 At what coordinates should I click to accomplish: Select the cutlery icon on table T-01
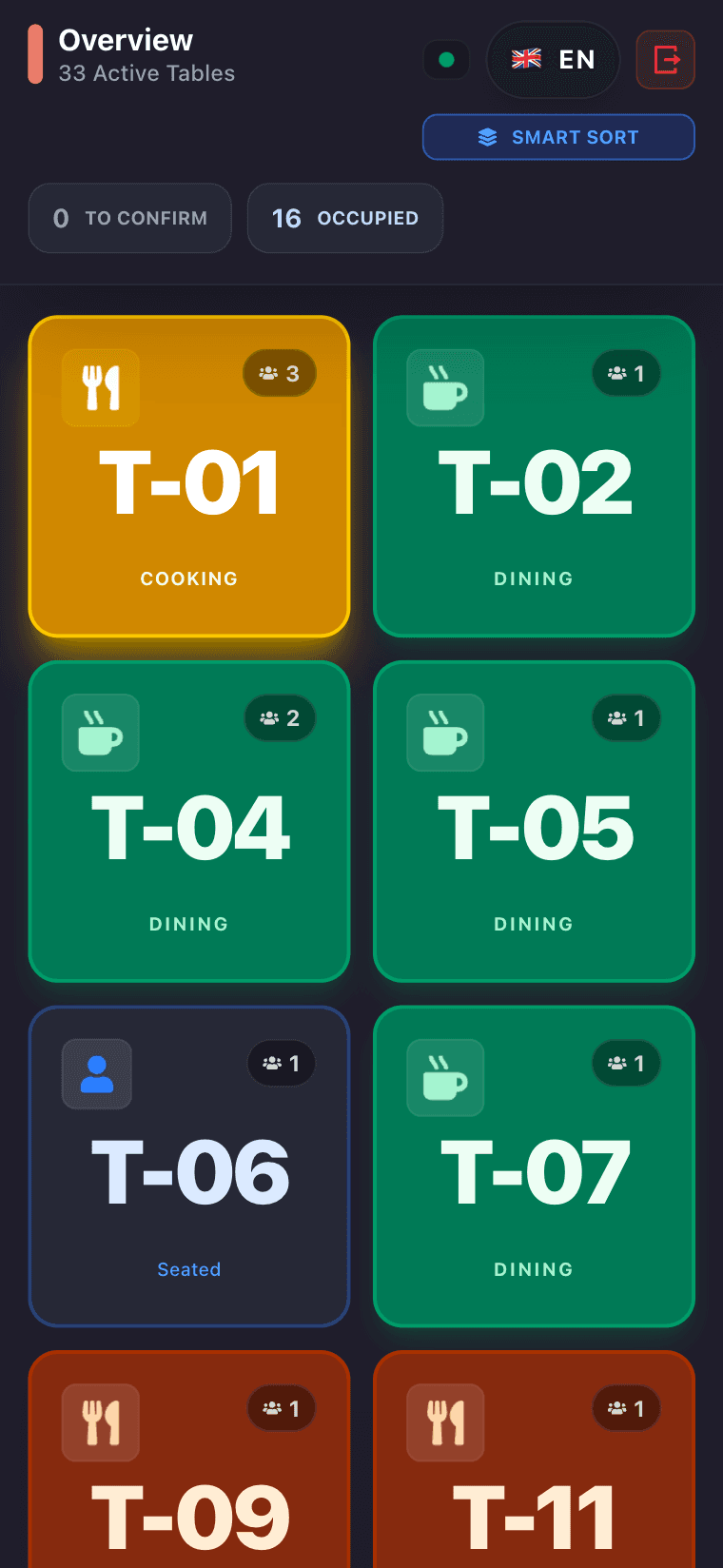click(x=100, y=387)
